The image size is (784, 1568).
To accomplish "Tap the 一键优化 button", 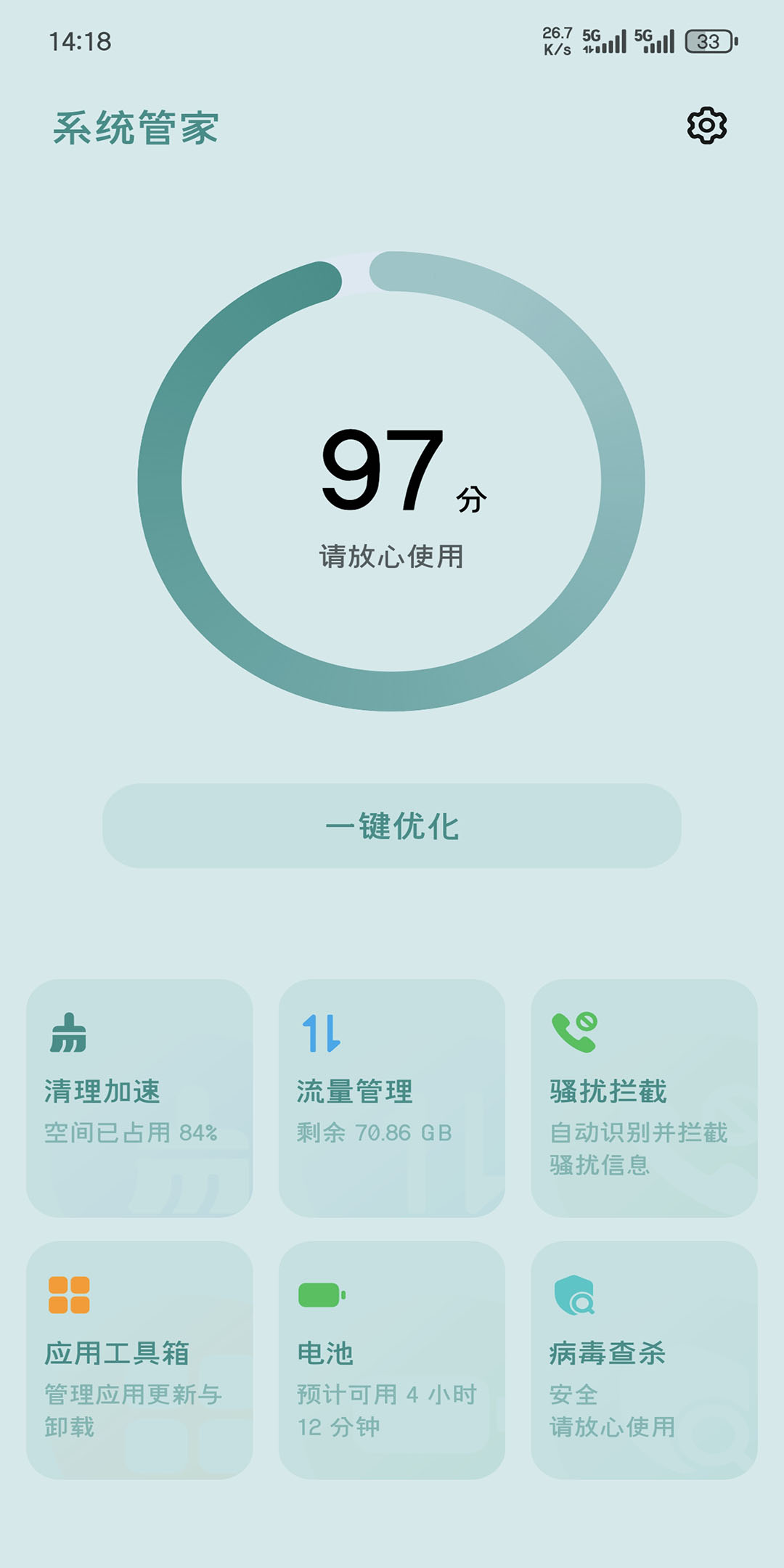I will (392, 825).
